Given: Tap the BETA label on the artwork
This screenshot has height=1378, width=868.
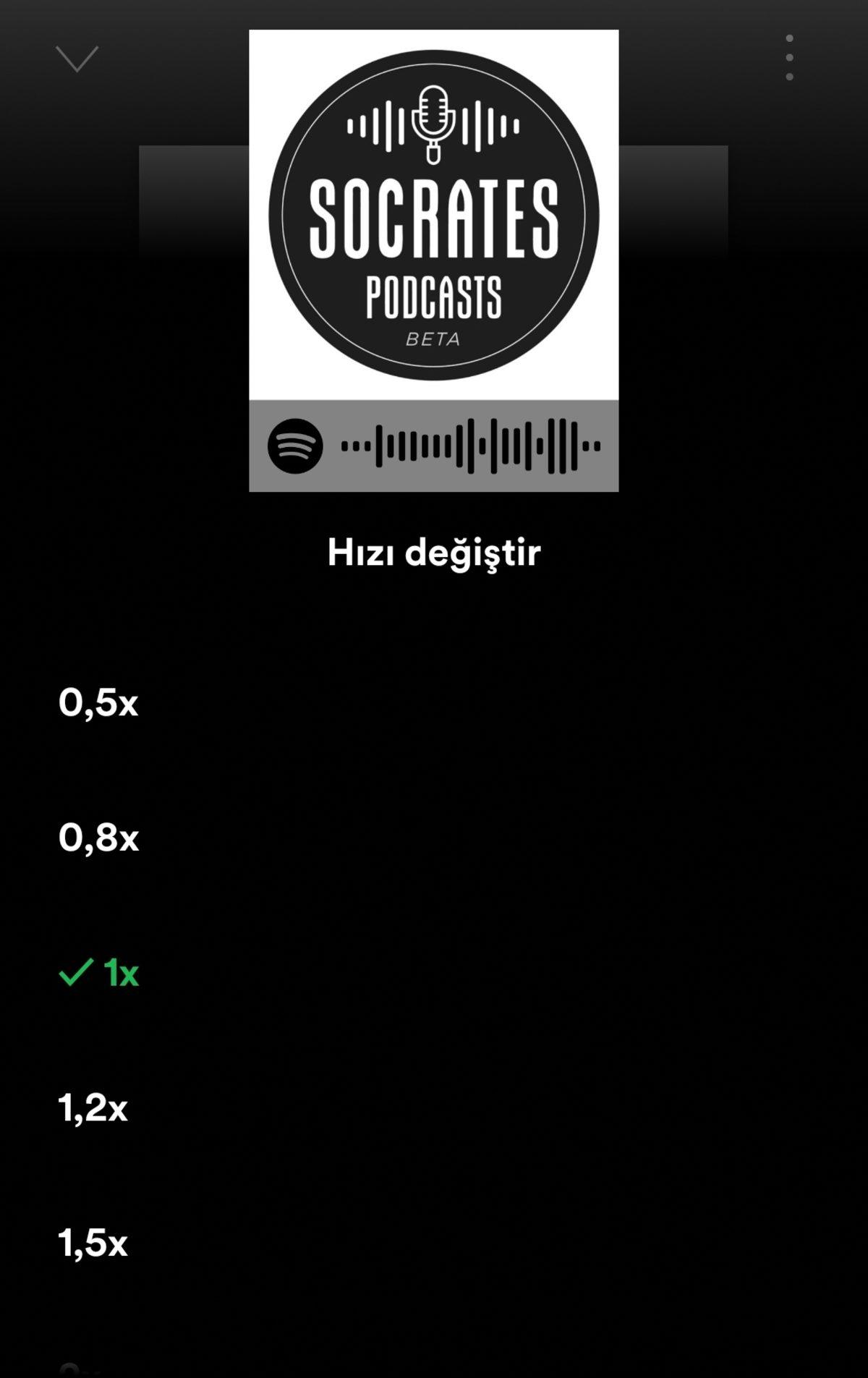Looking at the screenshot, I should [433, 337].
